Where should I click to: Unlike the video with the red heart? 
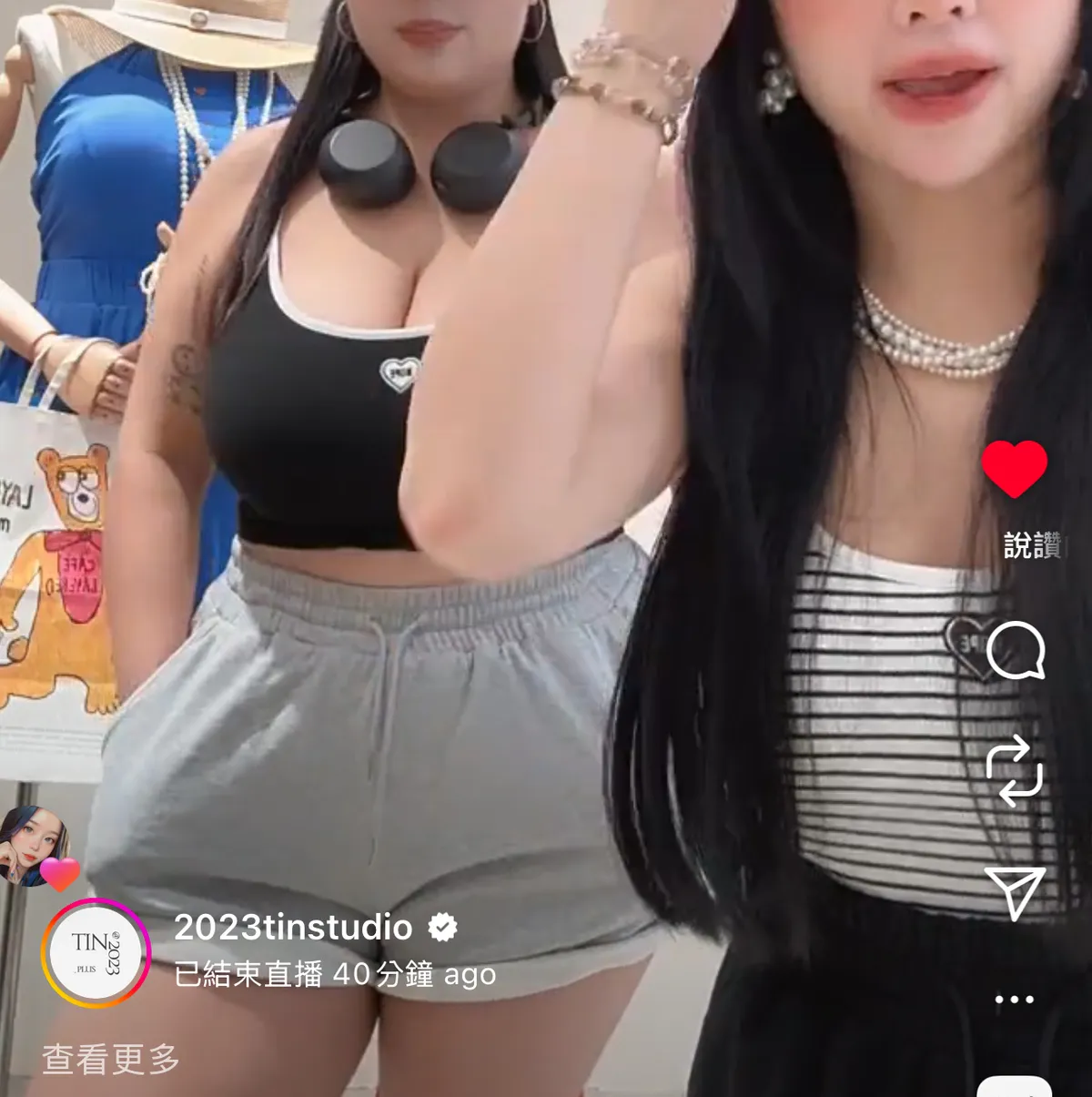point(1014,468)
